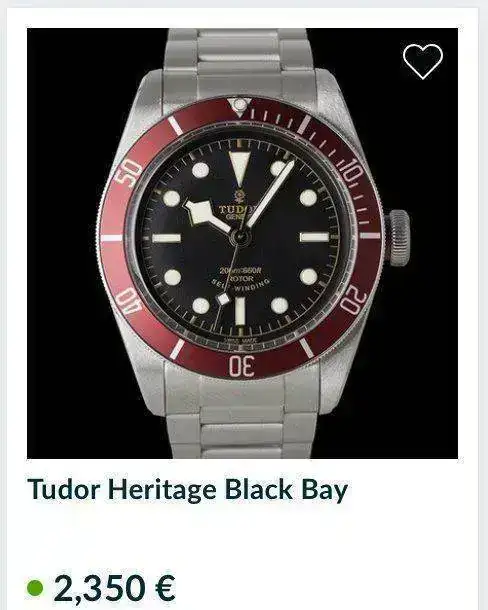Add the Tudor watch to favorites
Image resolution: width=488 pixels, height=610 pixels.
click(423, 61)
